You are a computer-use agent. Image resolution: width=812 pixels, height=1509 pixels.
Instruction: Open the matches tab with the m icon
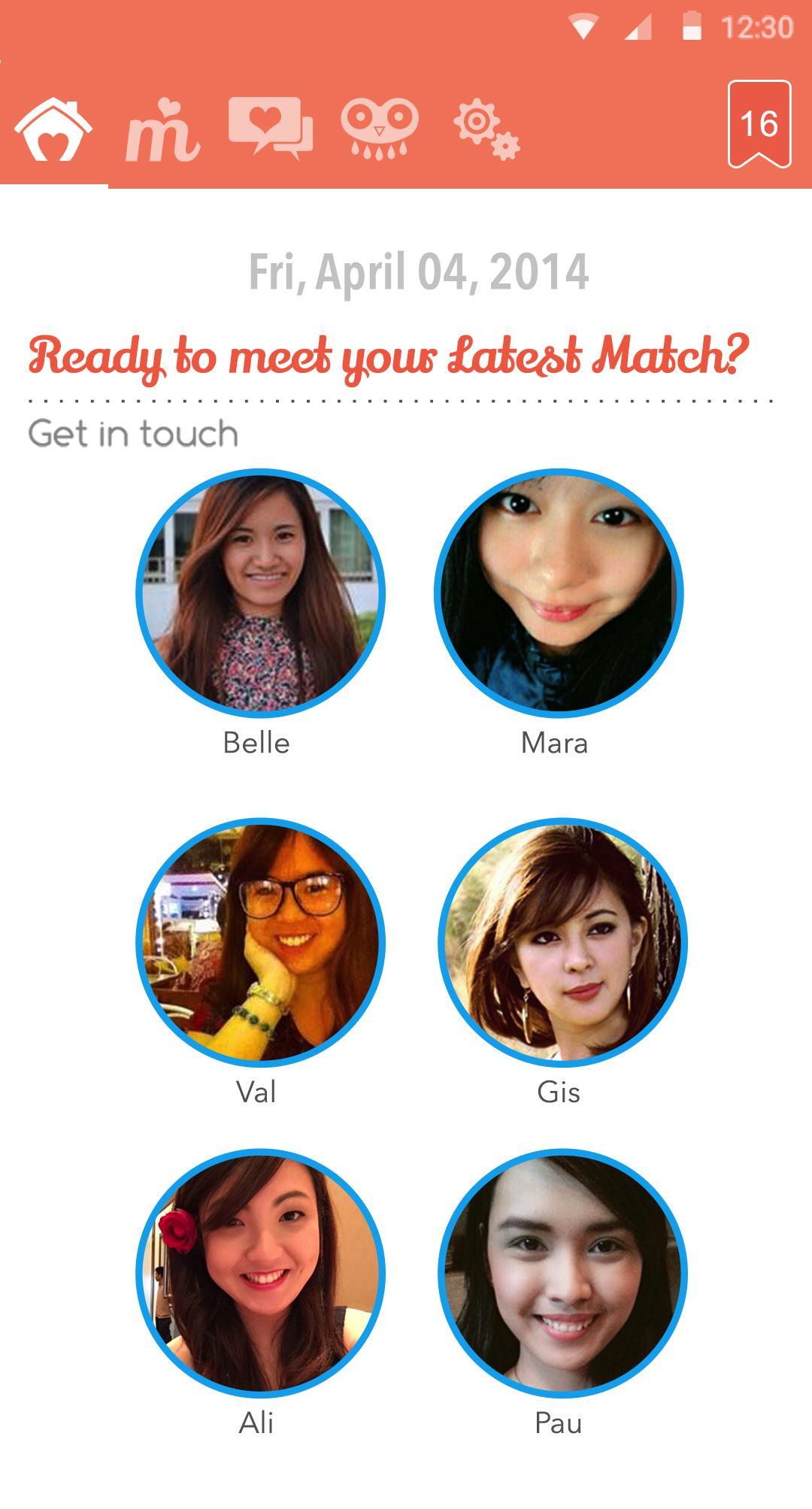point(162,130)
